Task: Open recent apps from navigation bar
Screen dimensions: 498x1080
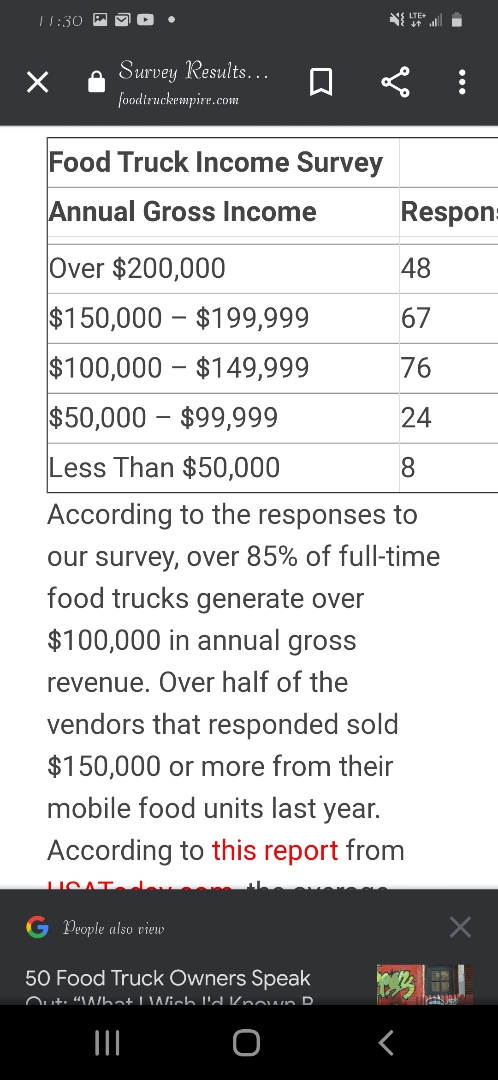Action: coord(107,1043)
